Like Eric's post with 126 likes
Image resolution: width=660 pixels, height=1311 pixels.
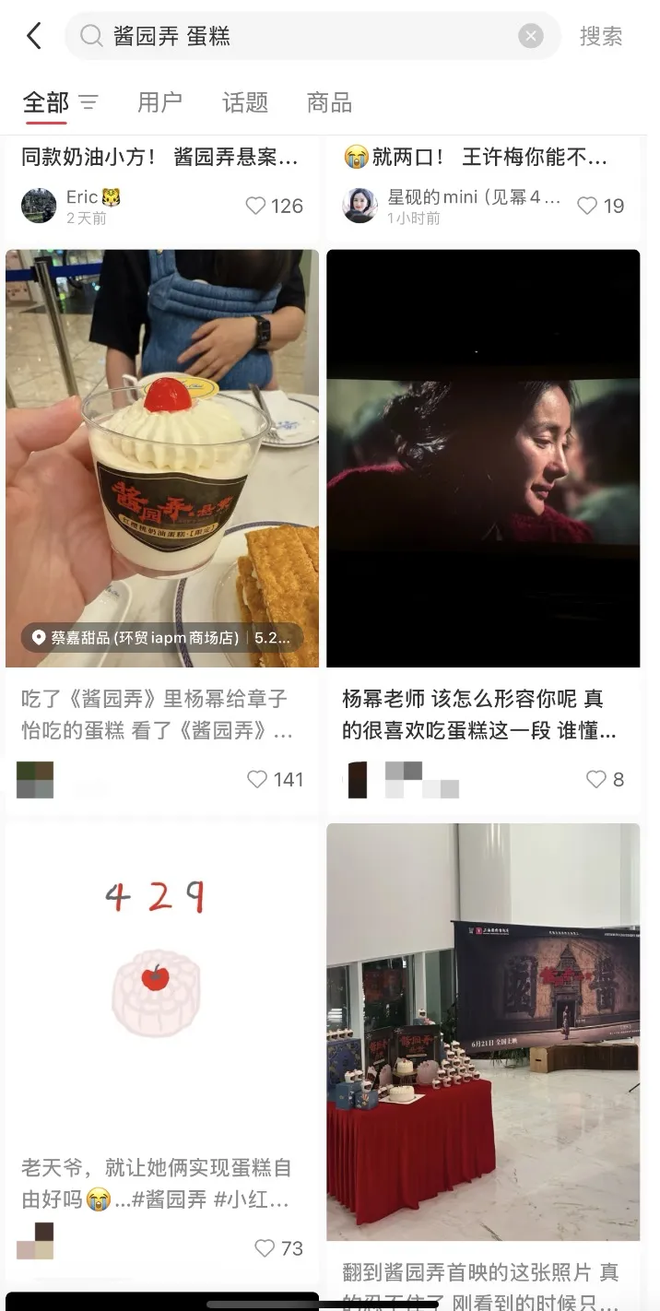tap(257, 206)
